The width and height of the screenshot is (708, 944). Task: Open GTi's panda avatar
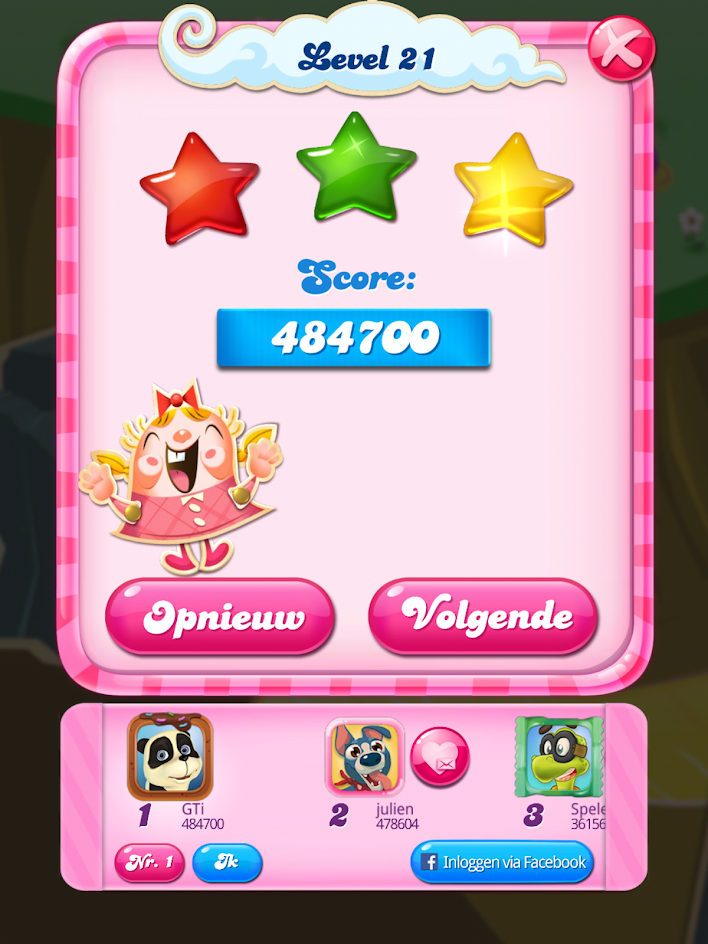coord(170,757)
